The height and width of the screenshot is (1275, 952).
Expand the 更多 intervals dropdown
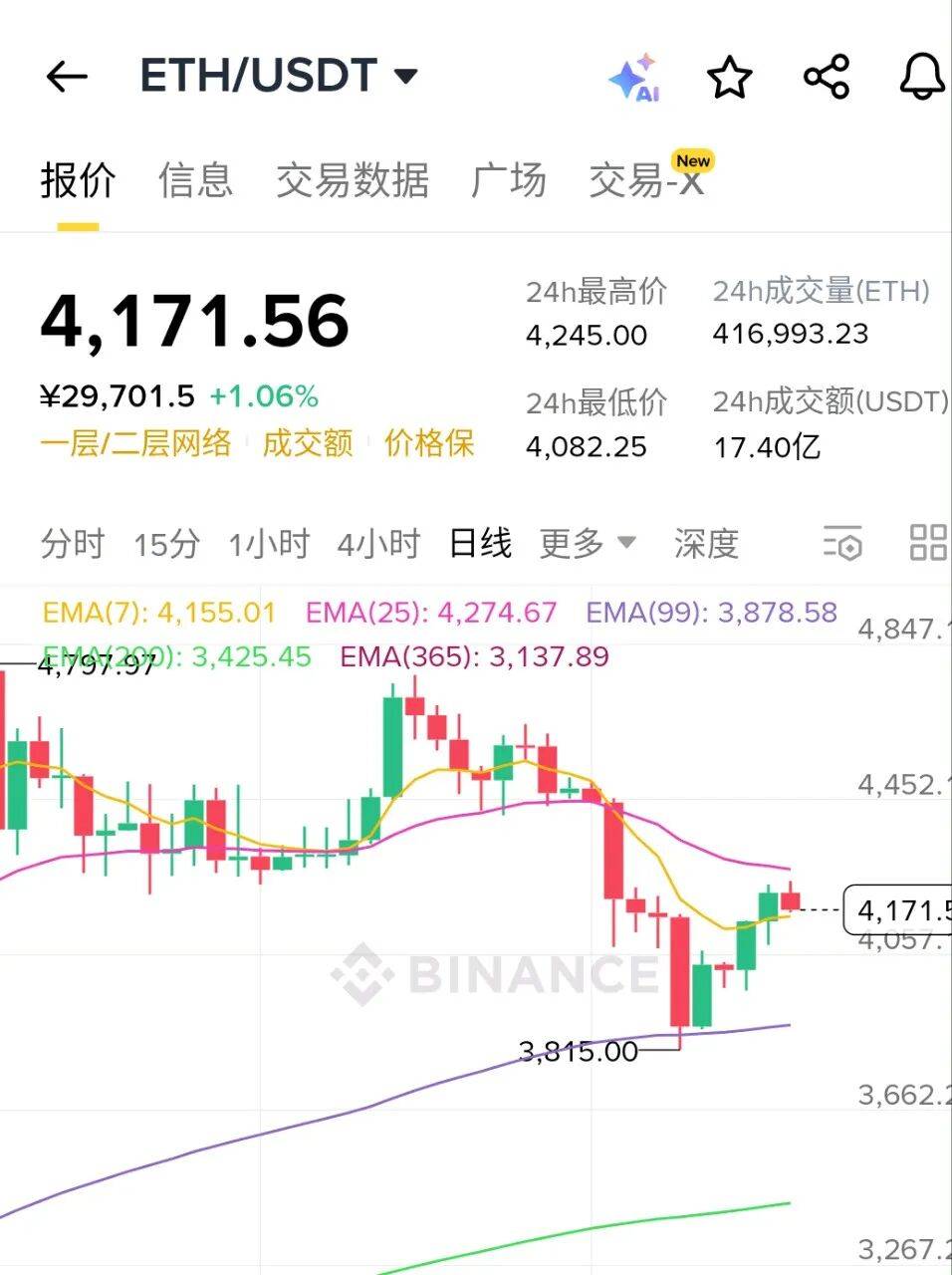(587, 544)
